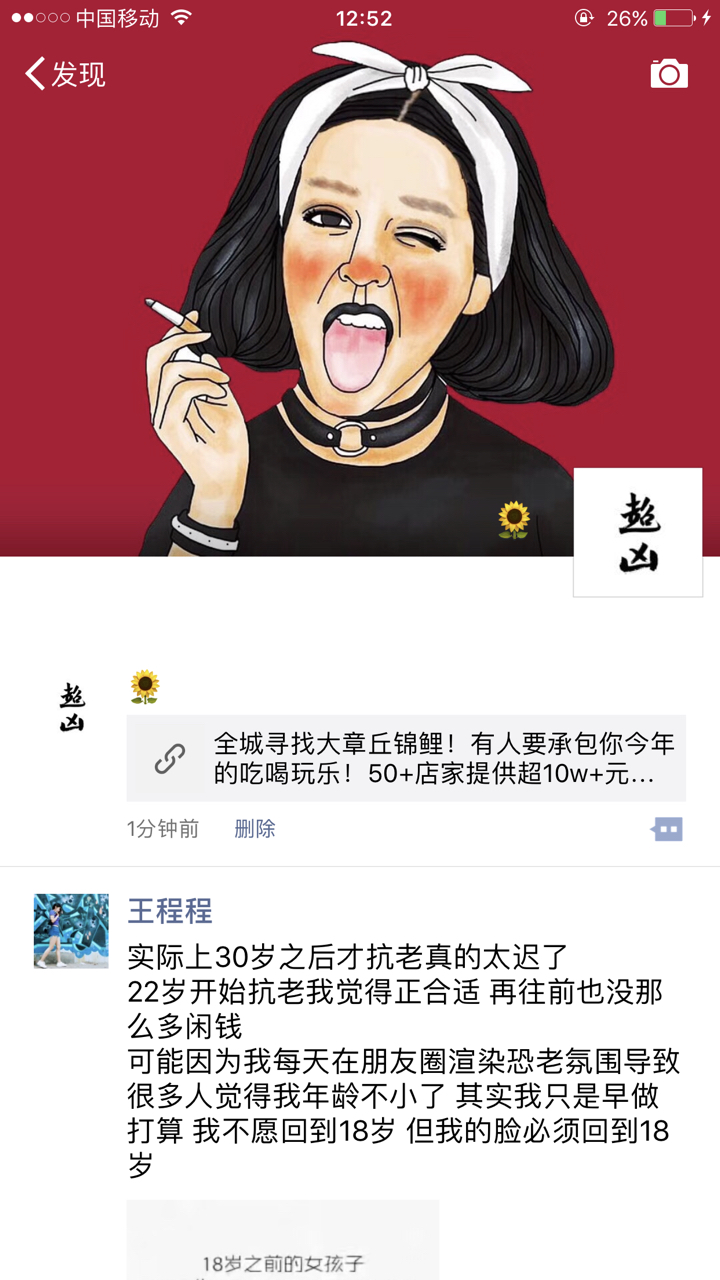720x1280 pixels.
Task: Tap the cover photo of the moments page
Action: point(360,300)
